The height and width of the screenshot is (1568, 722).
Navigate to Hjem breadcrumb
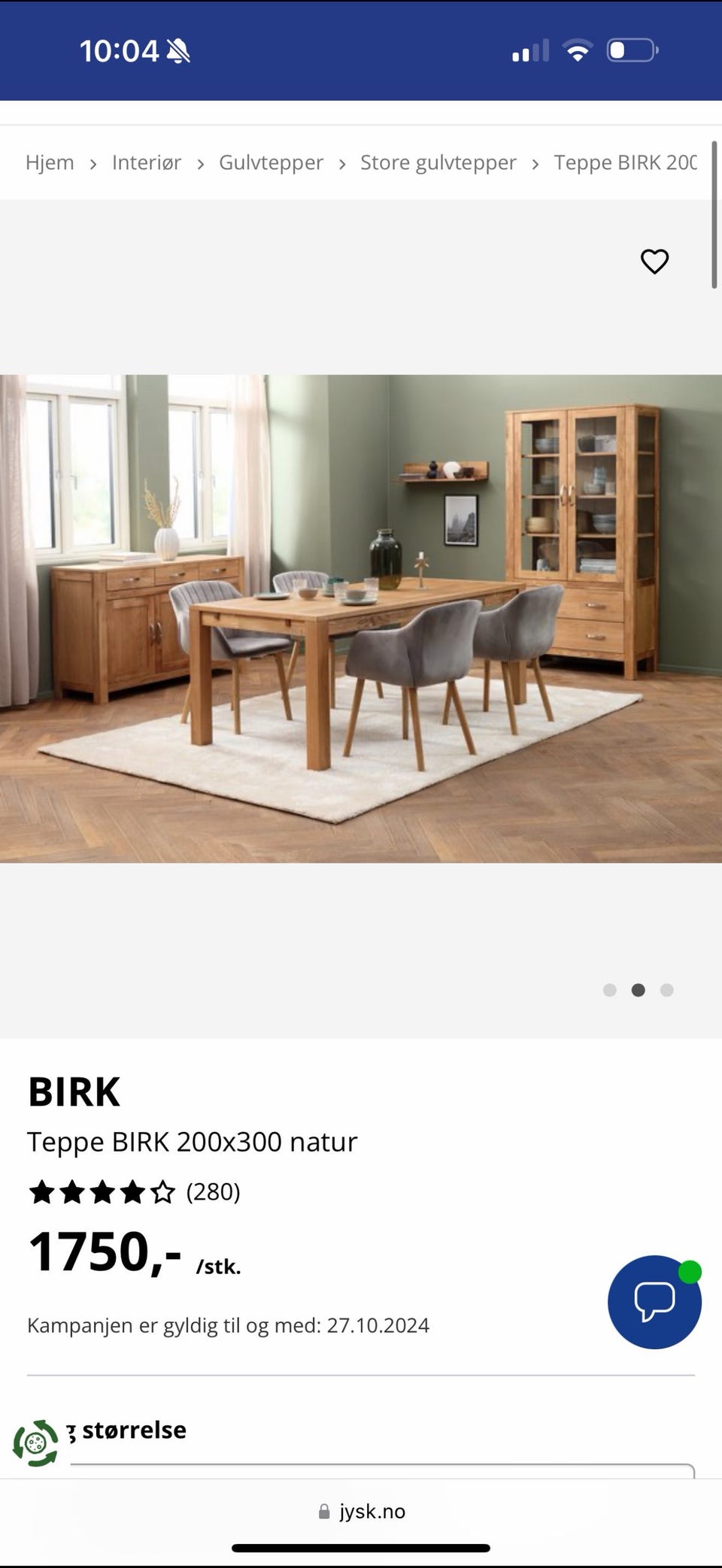[49, 162]
